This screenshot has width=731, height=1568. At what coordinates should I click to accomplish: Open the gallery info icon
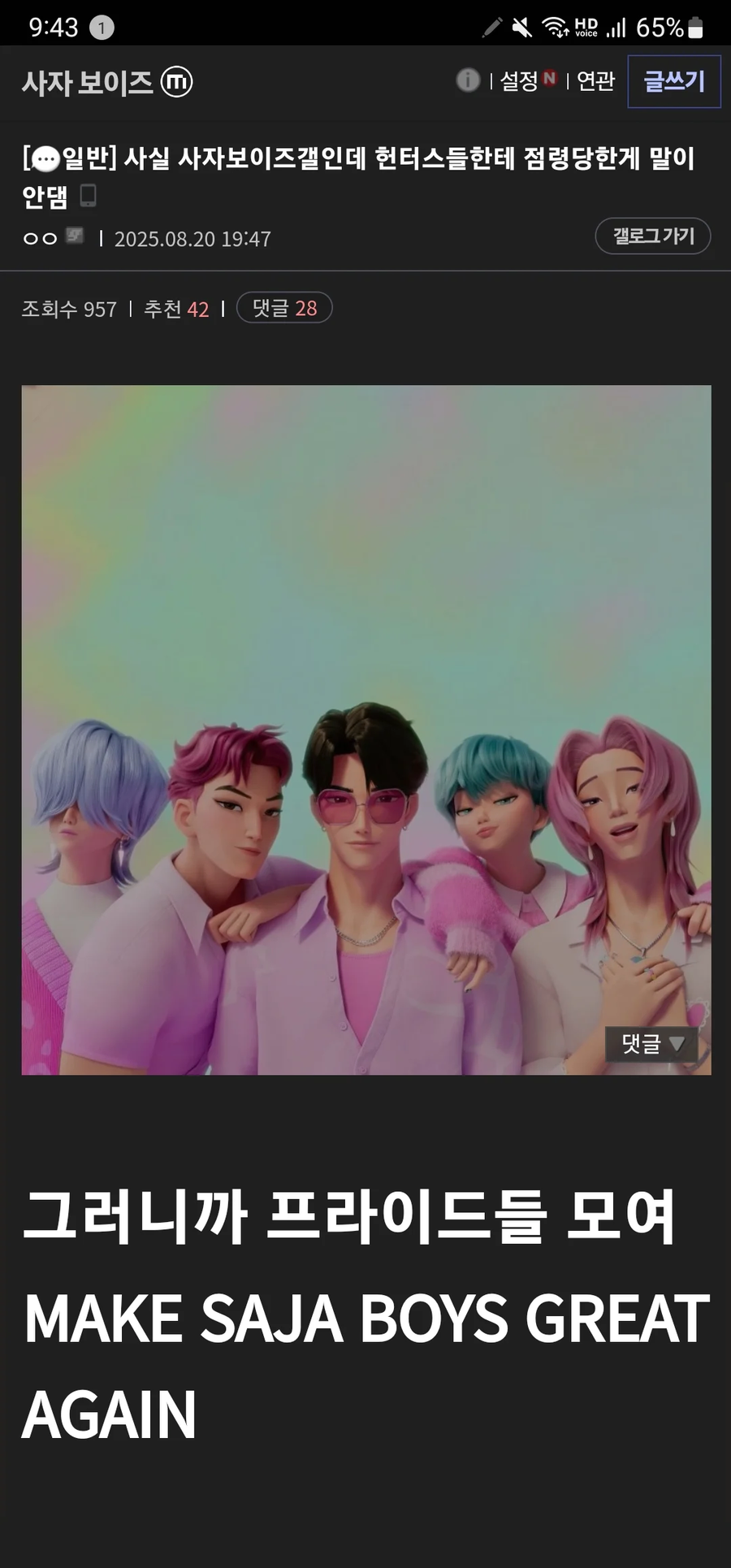pos(468,80)
